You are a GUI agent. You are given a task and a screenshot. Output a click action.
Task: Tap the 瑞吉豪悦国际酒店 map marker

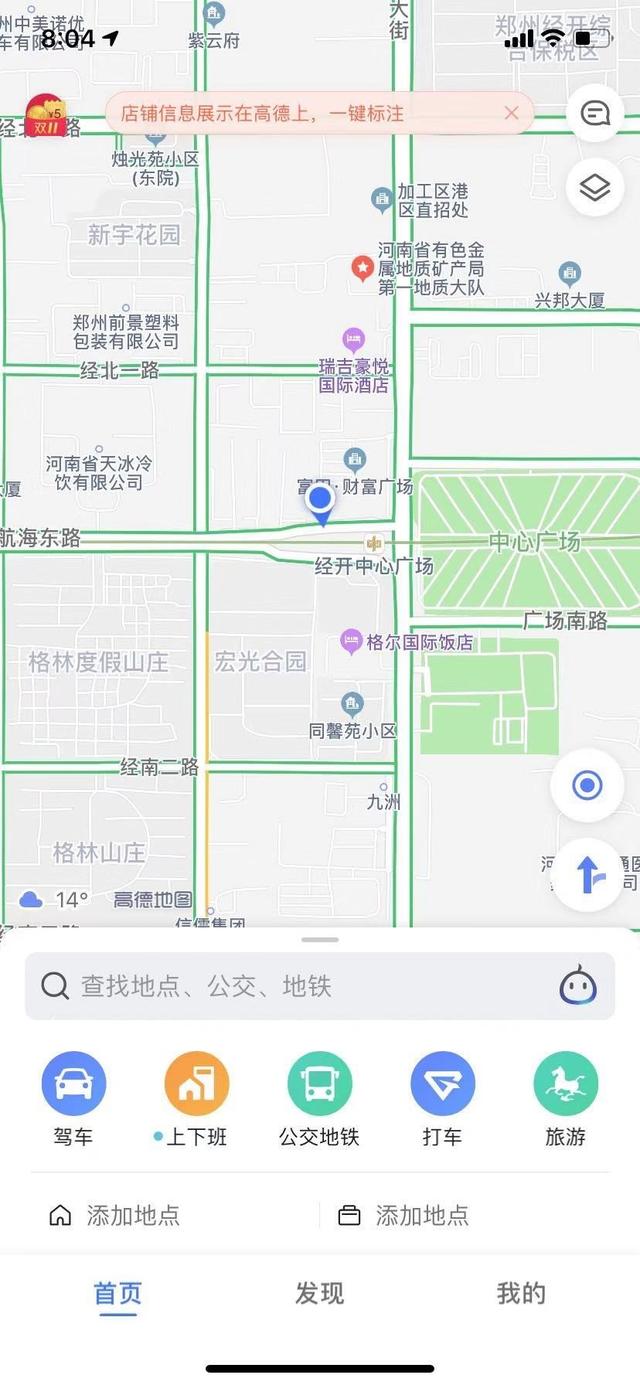(x=353, y=340)
